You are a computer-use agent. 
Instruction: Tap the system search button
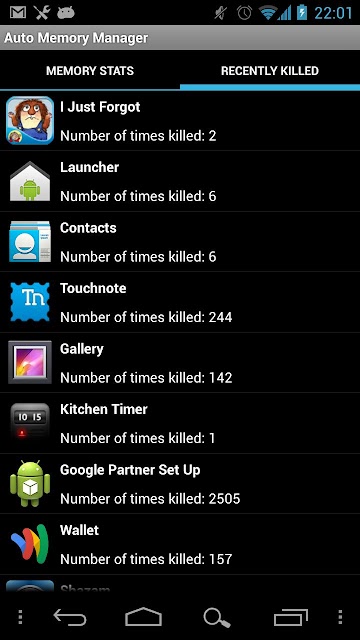[x=217, y=618]
